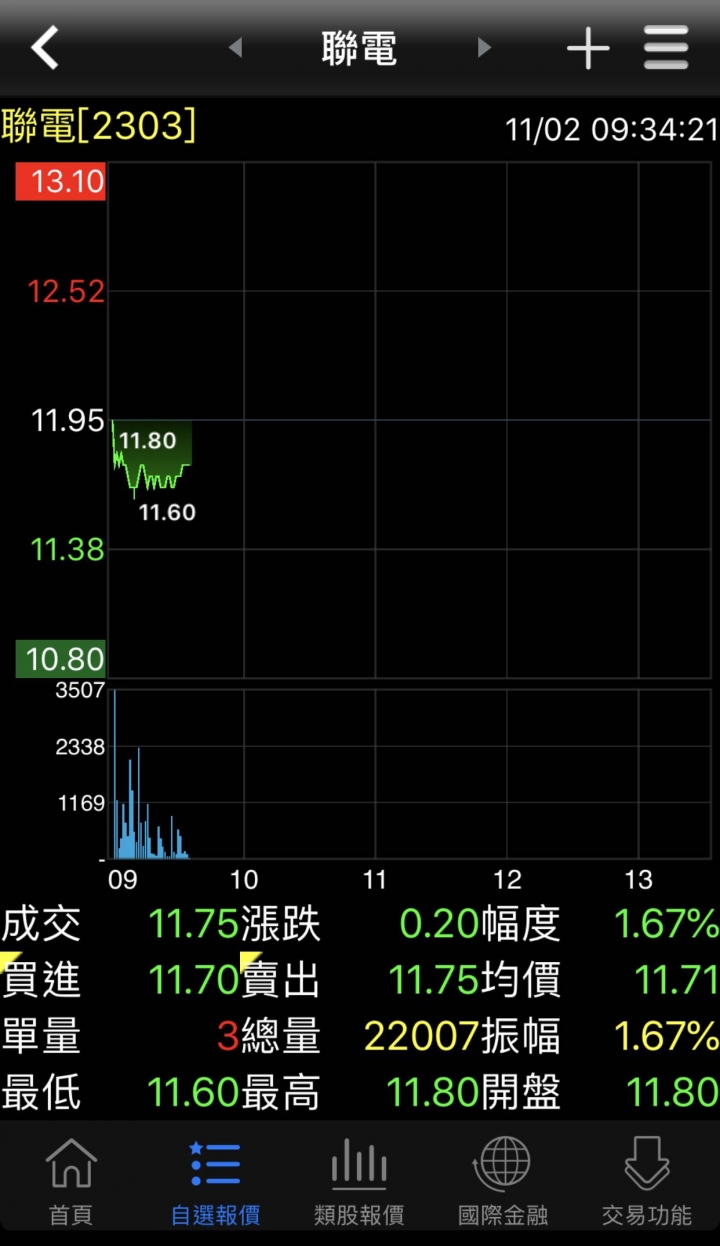Tap the 買進 bid price
The height and width of the screenshot is (1246, 720).
[193, 981]
